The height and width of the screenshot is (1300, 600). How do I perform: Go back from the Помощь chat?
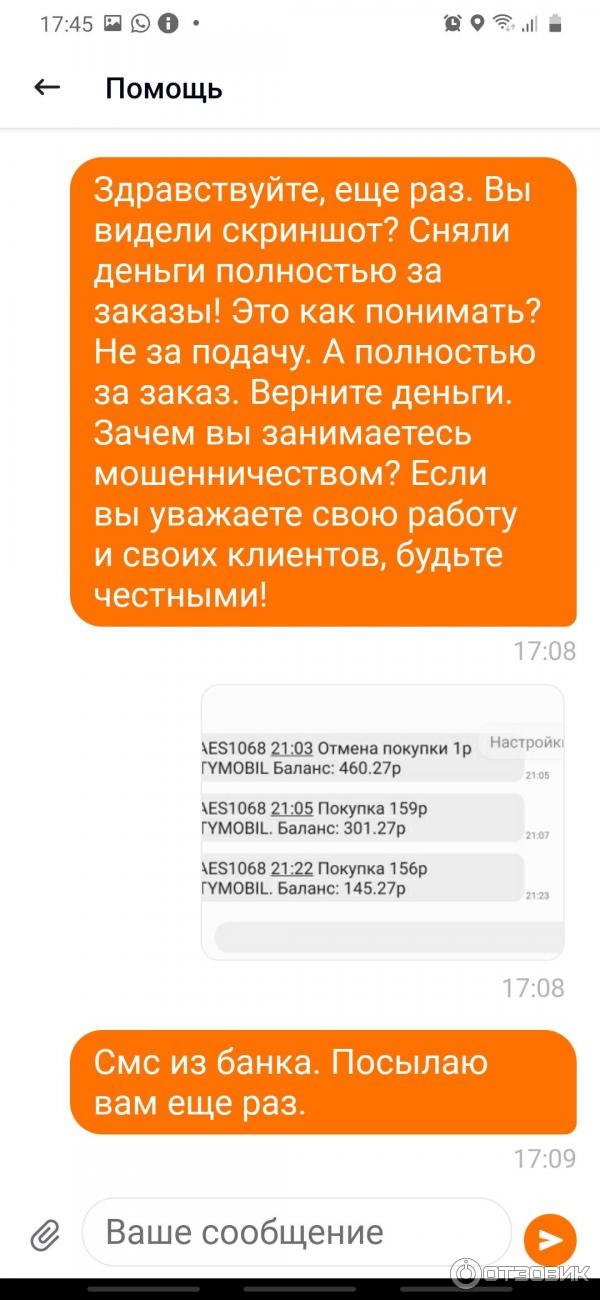(x=47, y=88)
